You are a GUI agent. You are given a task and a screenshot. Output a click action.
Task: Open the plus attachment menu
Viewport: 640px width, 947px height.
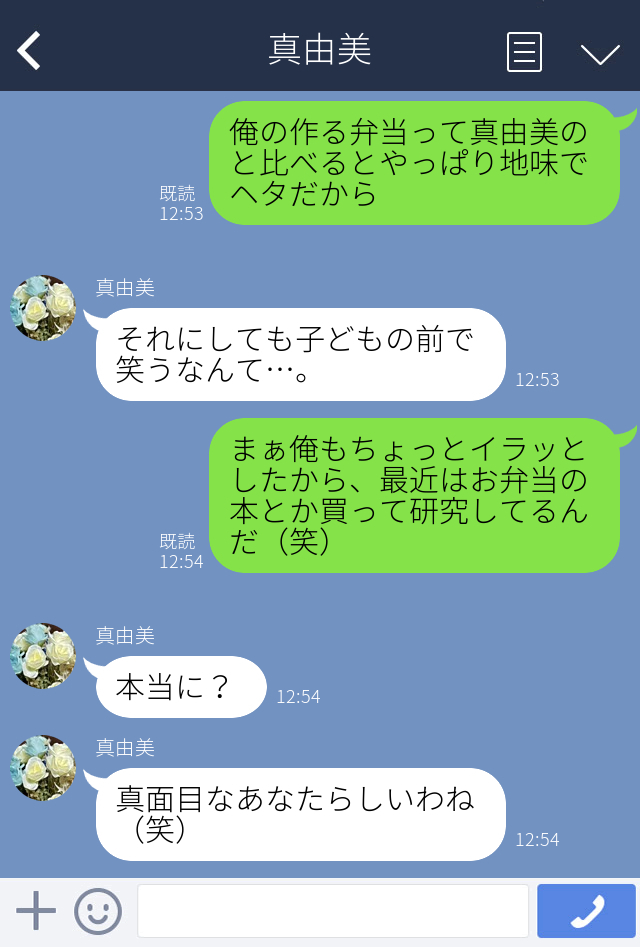coord(36,911)
